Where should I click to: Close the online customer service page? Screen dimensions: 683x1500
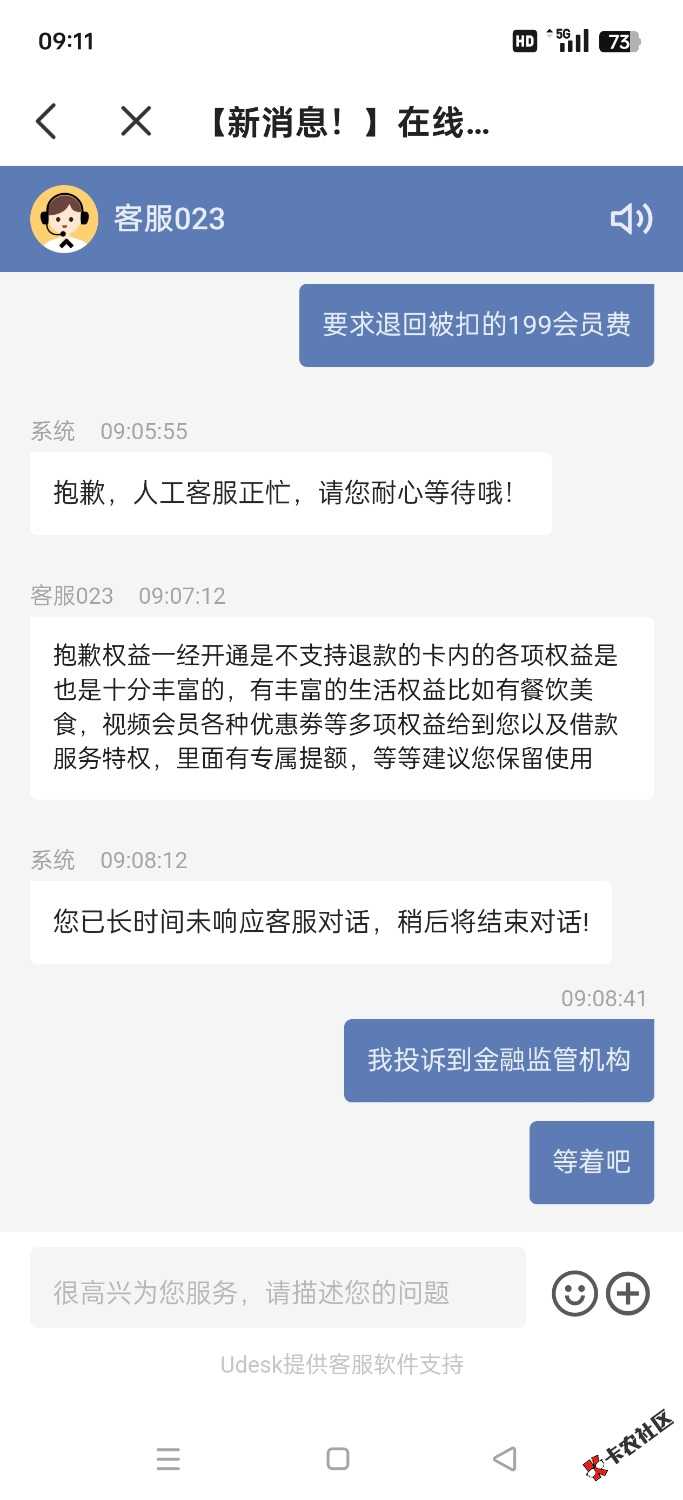point(135,122)
